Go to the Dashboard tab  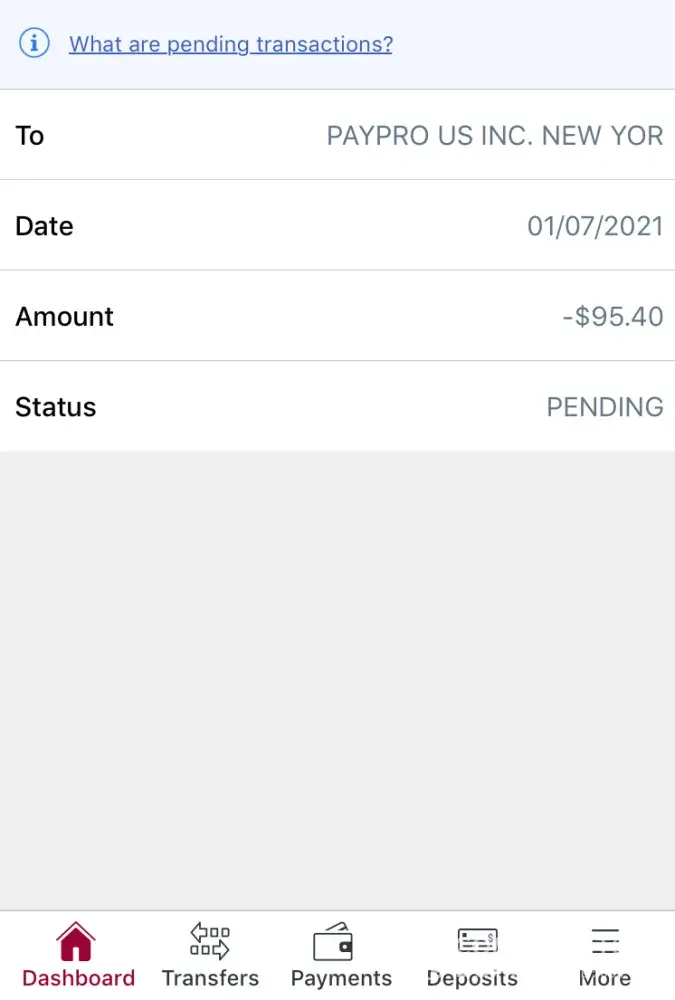(x=78, y=956)
